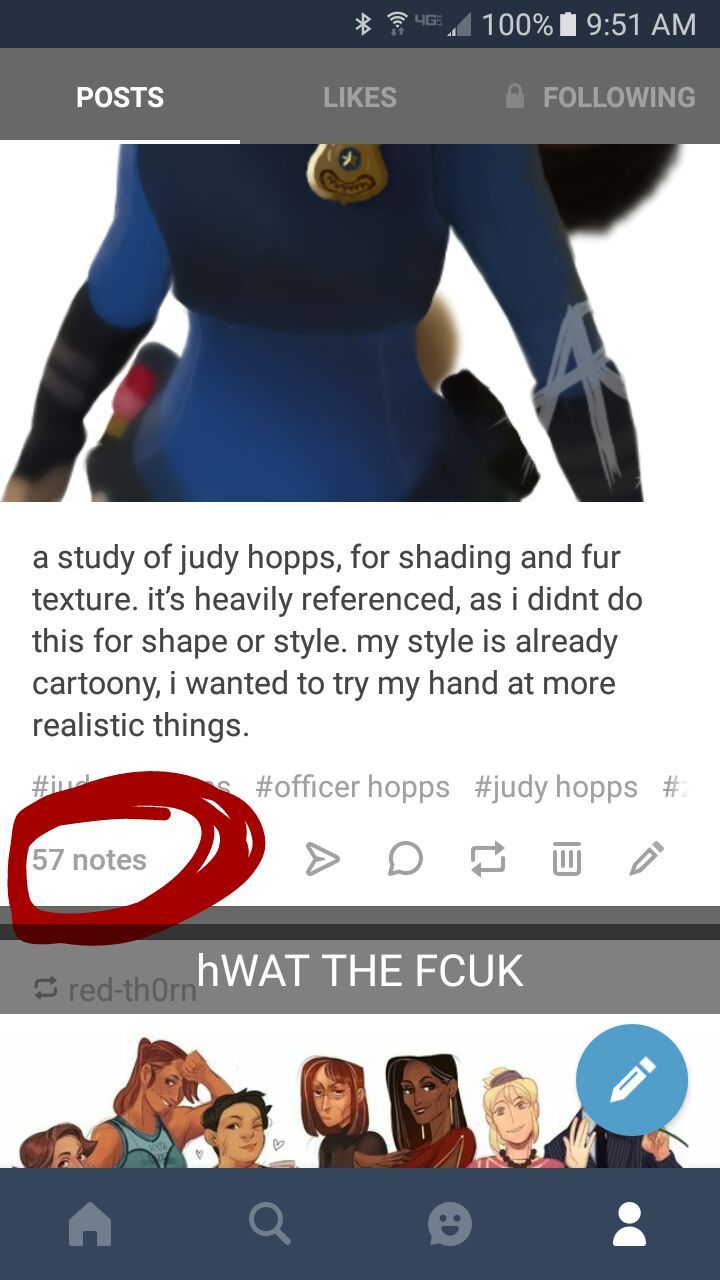Image resolution: width=720 pixels, height=1280 pixels.
Task: Switch to the Likes tab
Action: 360,97
